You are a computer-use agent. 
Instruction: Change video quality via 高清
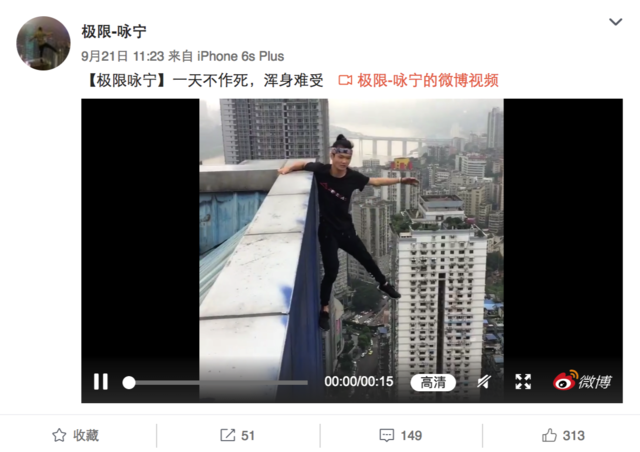[x=432, y=382]
